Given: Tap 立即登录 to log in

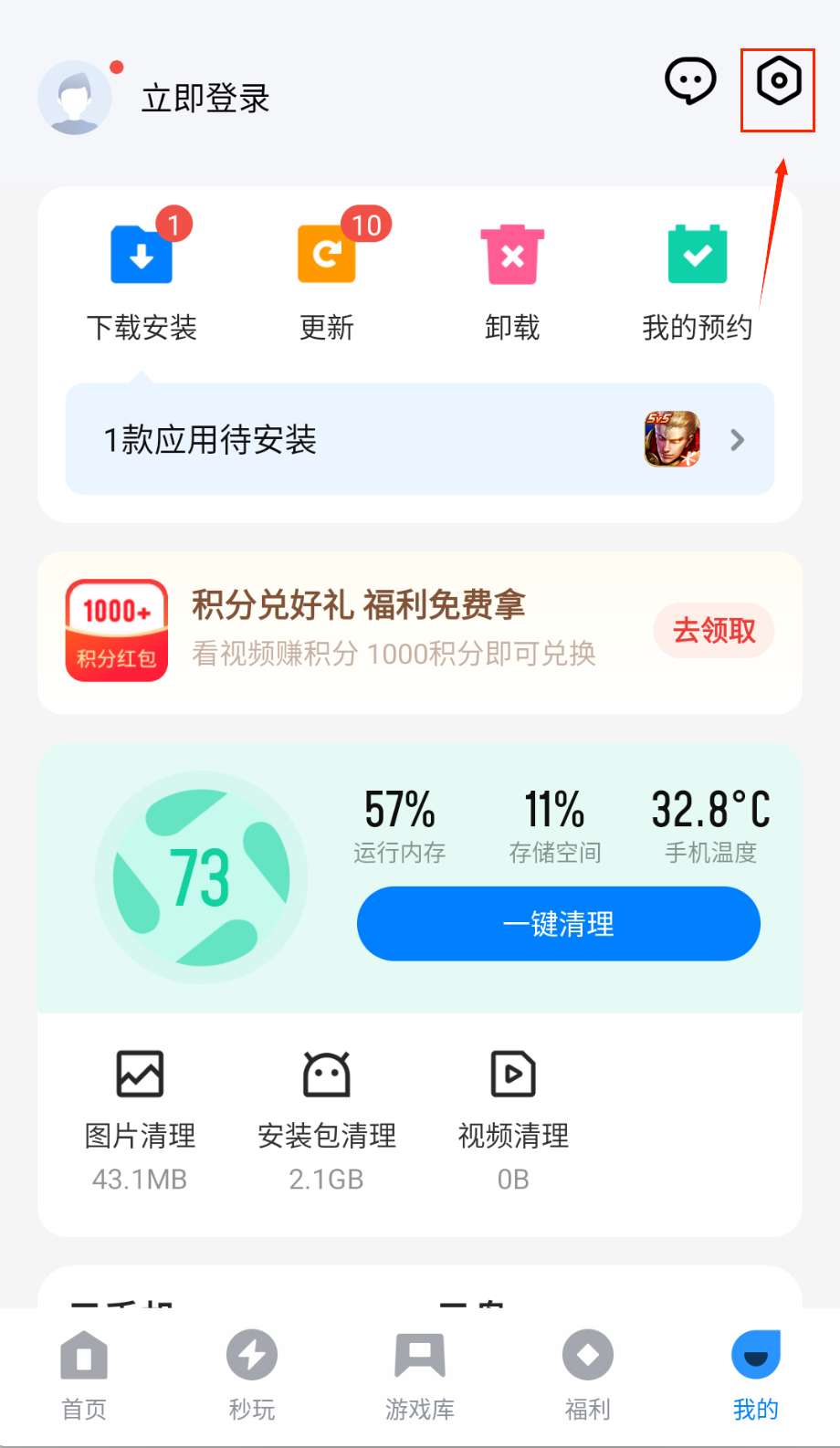Looking at the screenshot, I should click(205, 98).
